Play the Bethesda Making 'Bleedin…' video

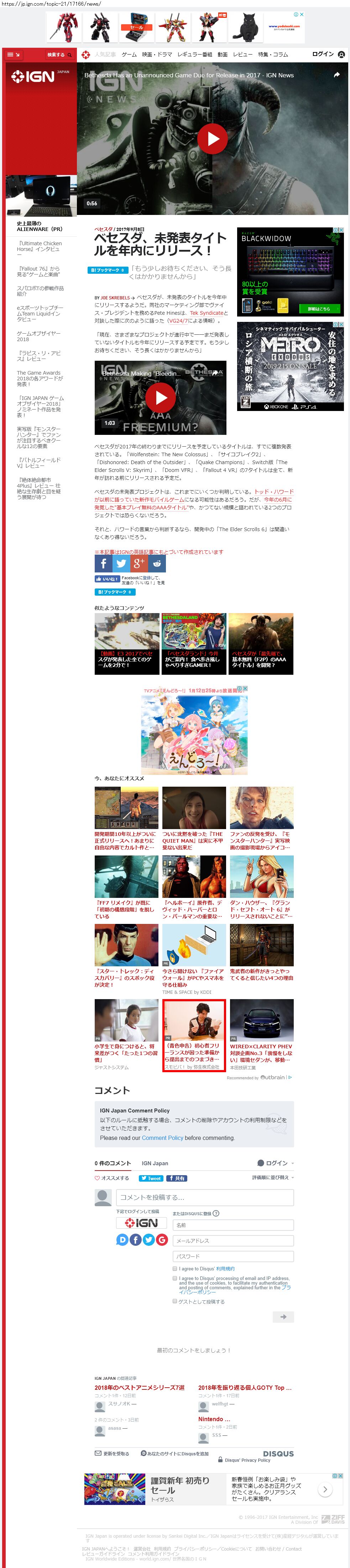click(x=161, y=397)
